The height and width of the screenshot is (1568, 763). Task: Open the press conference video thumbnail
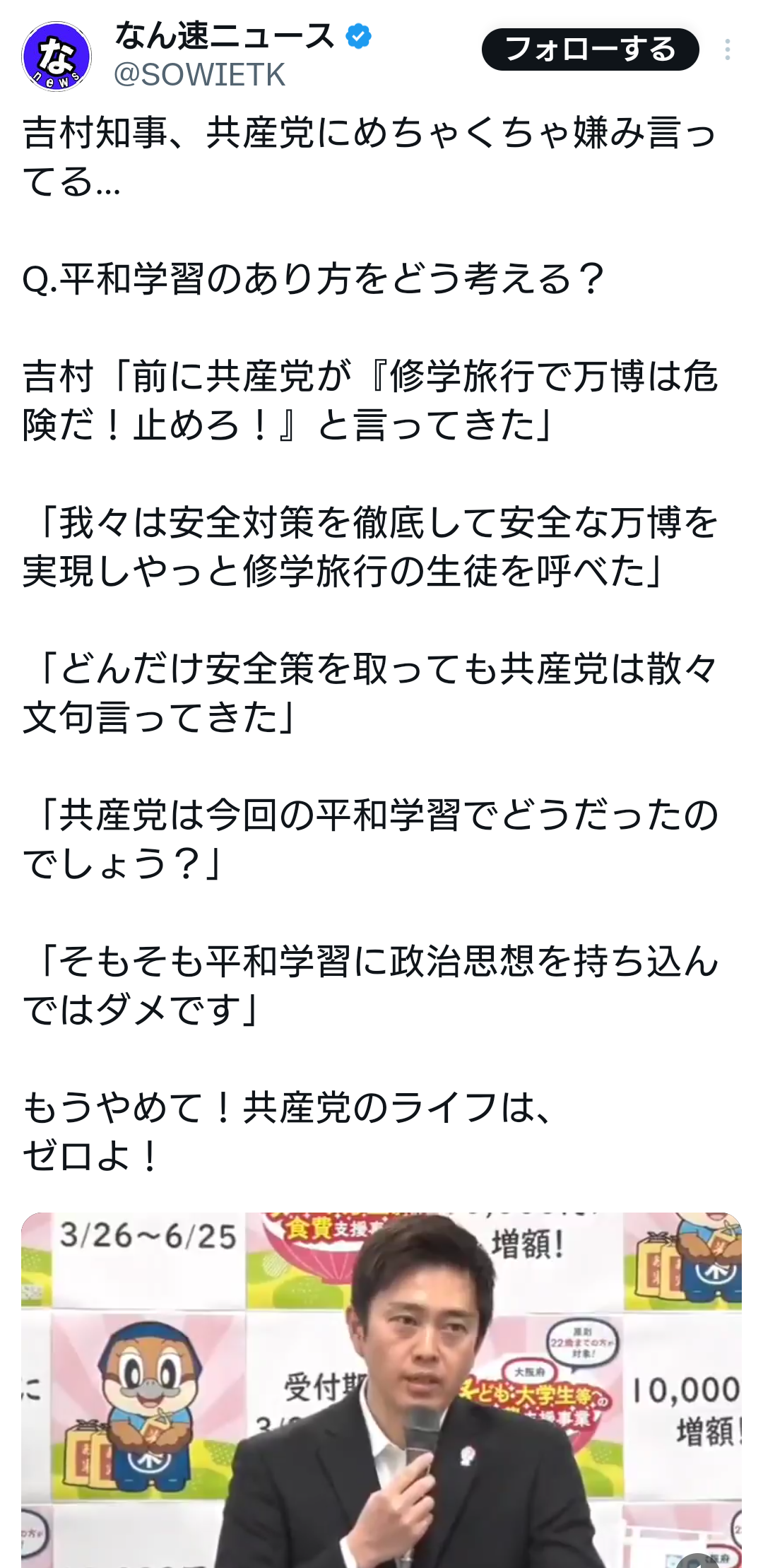click(x=381, y=1389)
